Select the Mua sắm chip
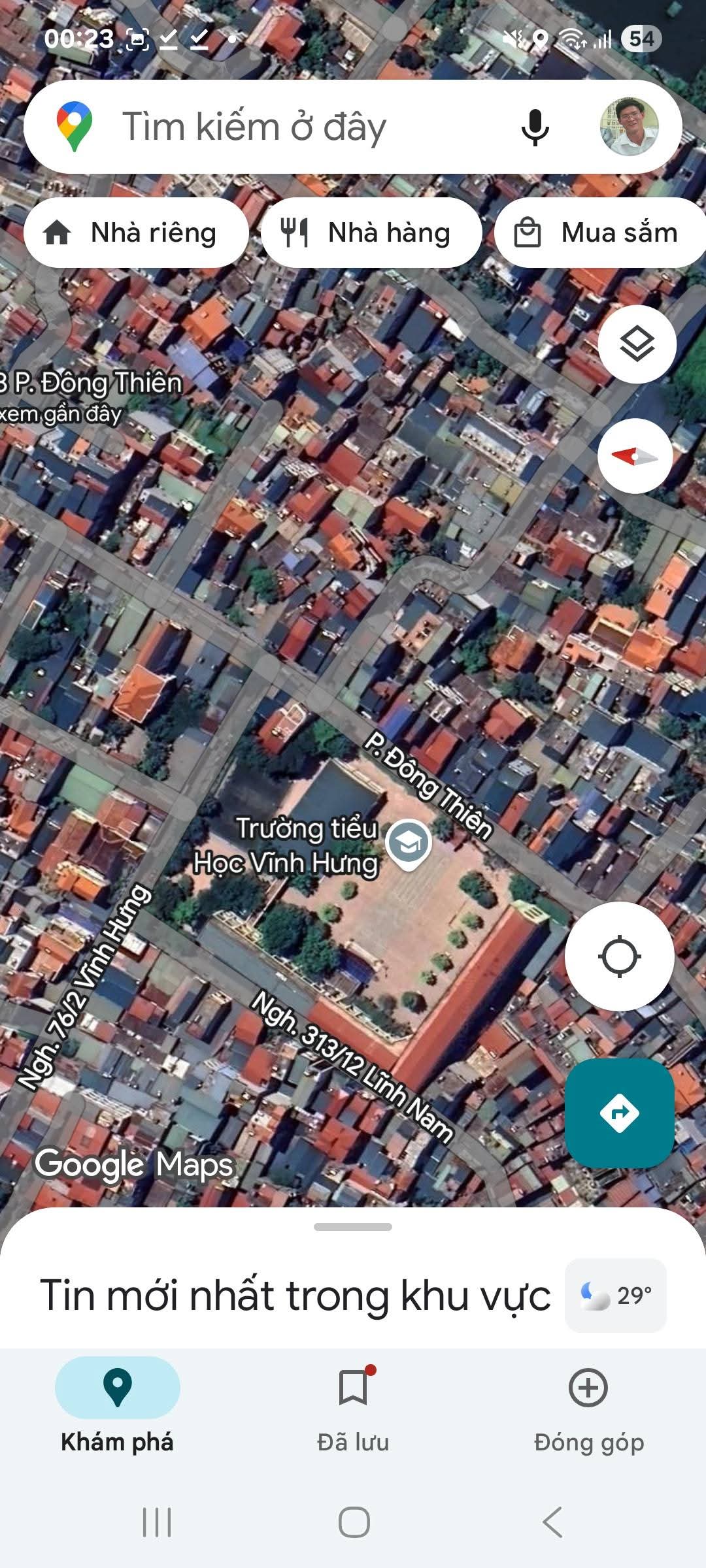This screenshot has width=706, height=1568. click(x=600, y=233)
